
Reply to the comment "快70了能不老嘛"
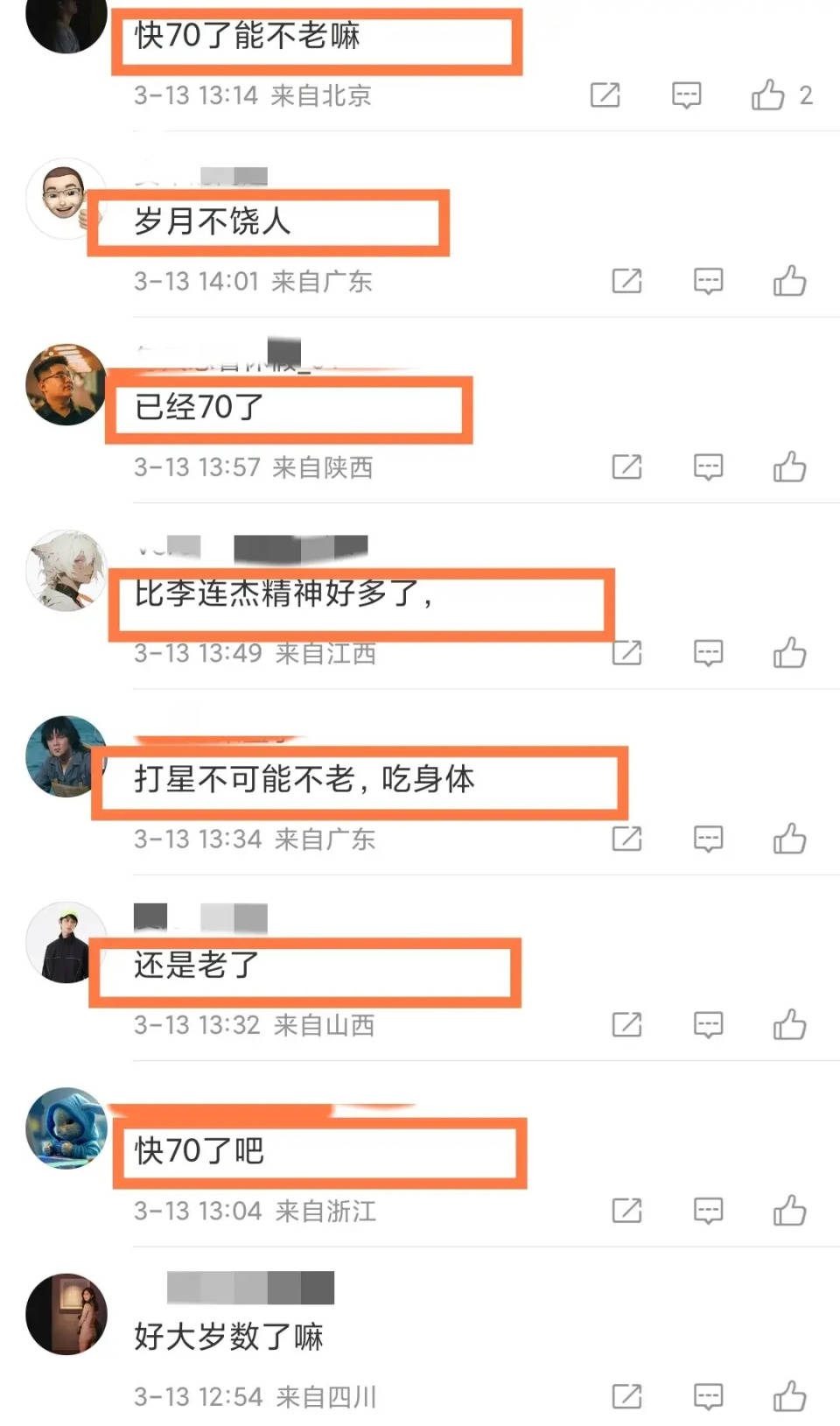pos(686,95)
